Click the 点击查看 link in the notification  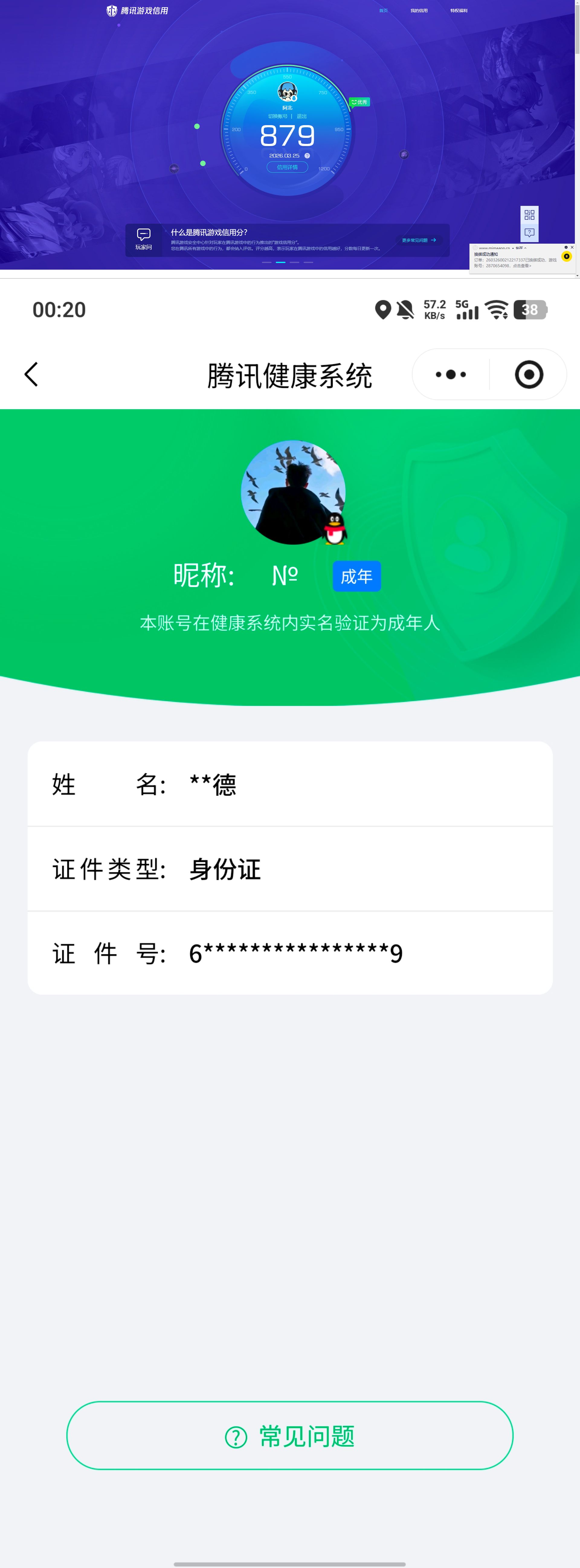pos(522,266)
